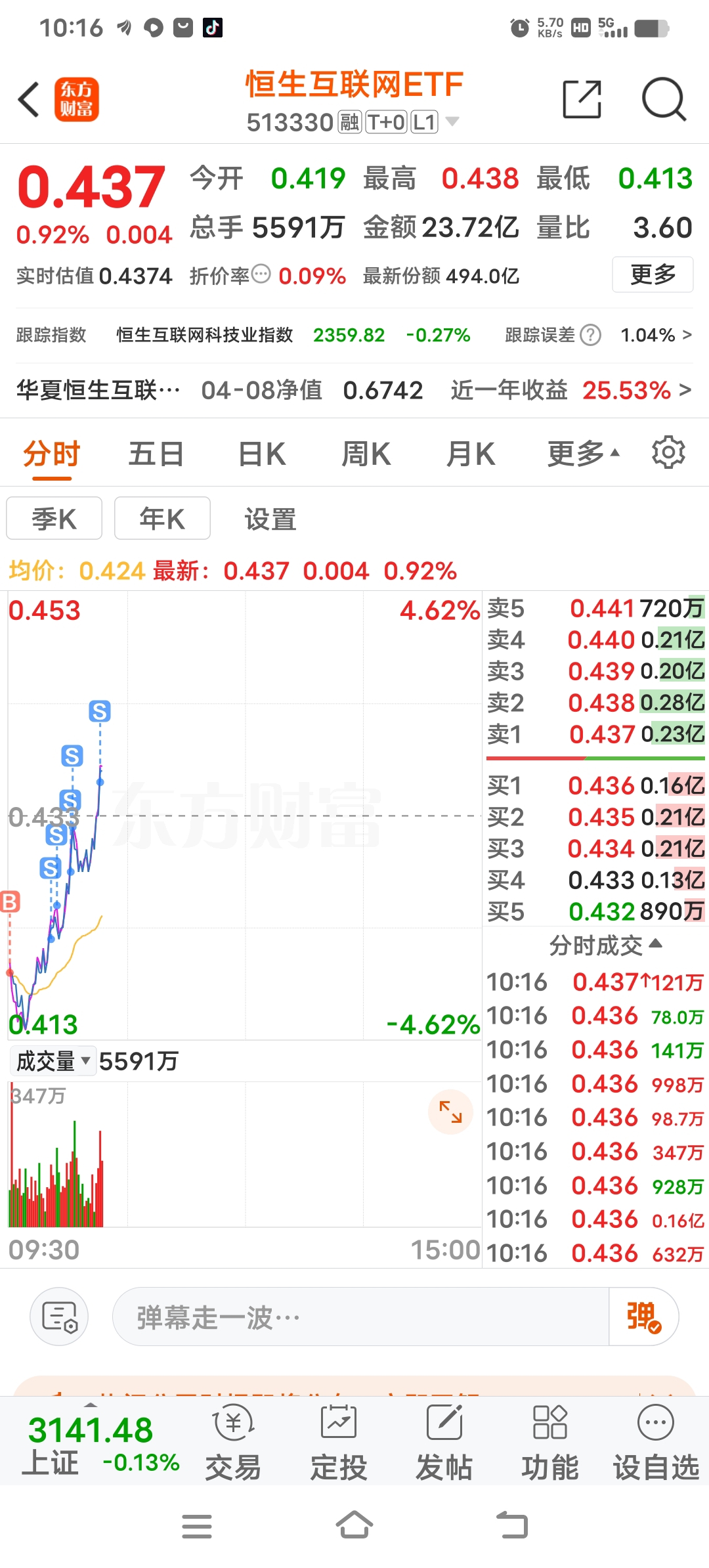This screenshot has width=709, height=1568.
Task: Expand the volume chart to fullscreen
Action: (x=450, y=1112)
